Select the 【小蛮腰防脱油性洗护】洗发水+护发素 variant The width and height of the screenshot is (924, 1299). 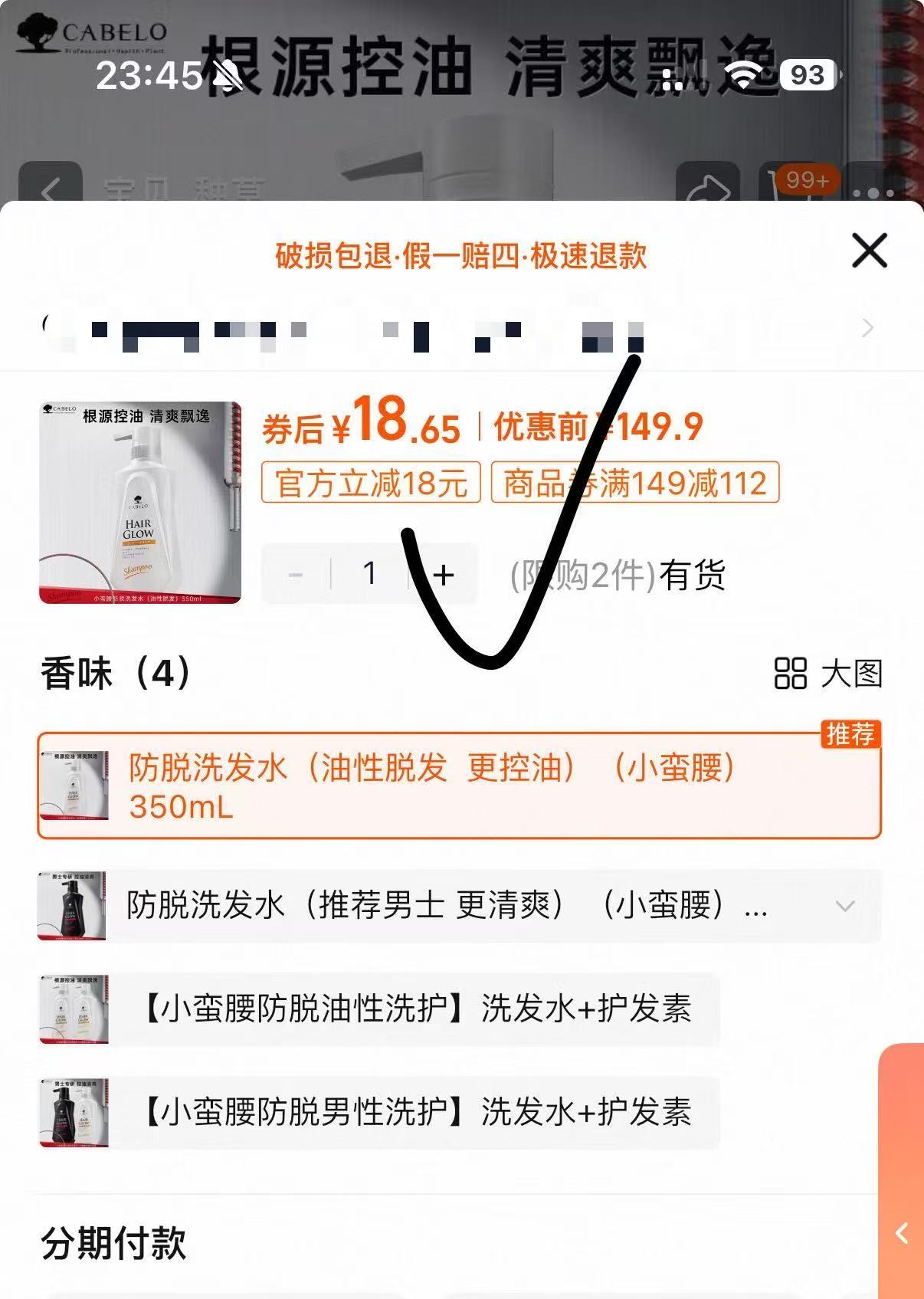(460, 1012)
